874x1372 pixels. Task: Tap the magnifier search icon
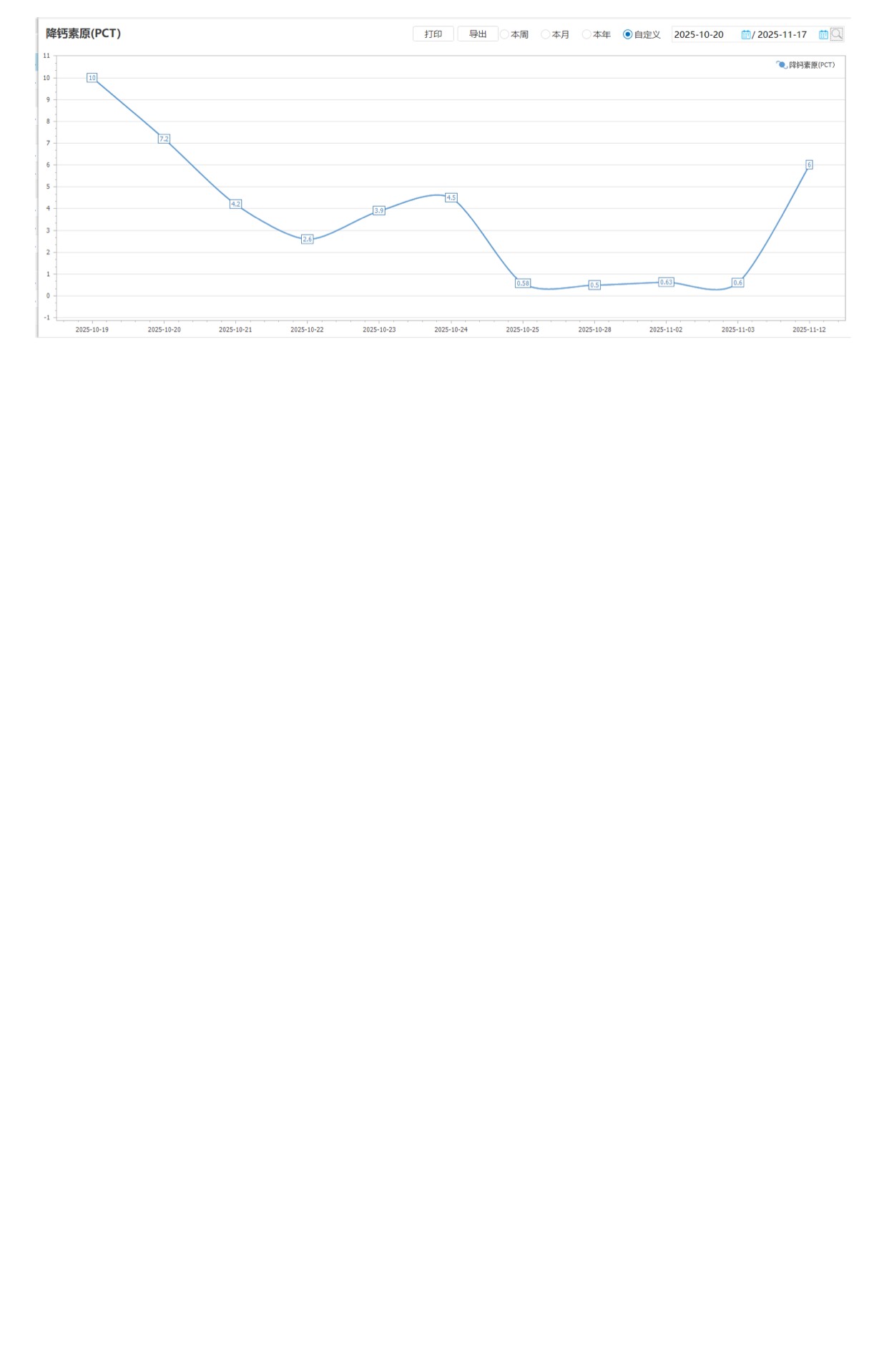tap(837, 34)
